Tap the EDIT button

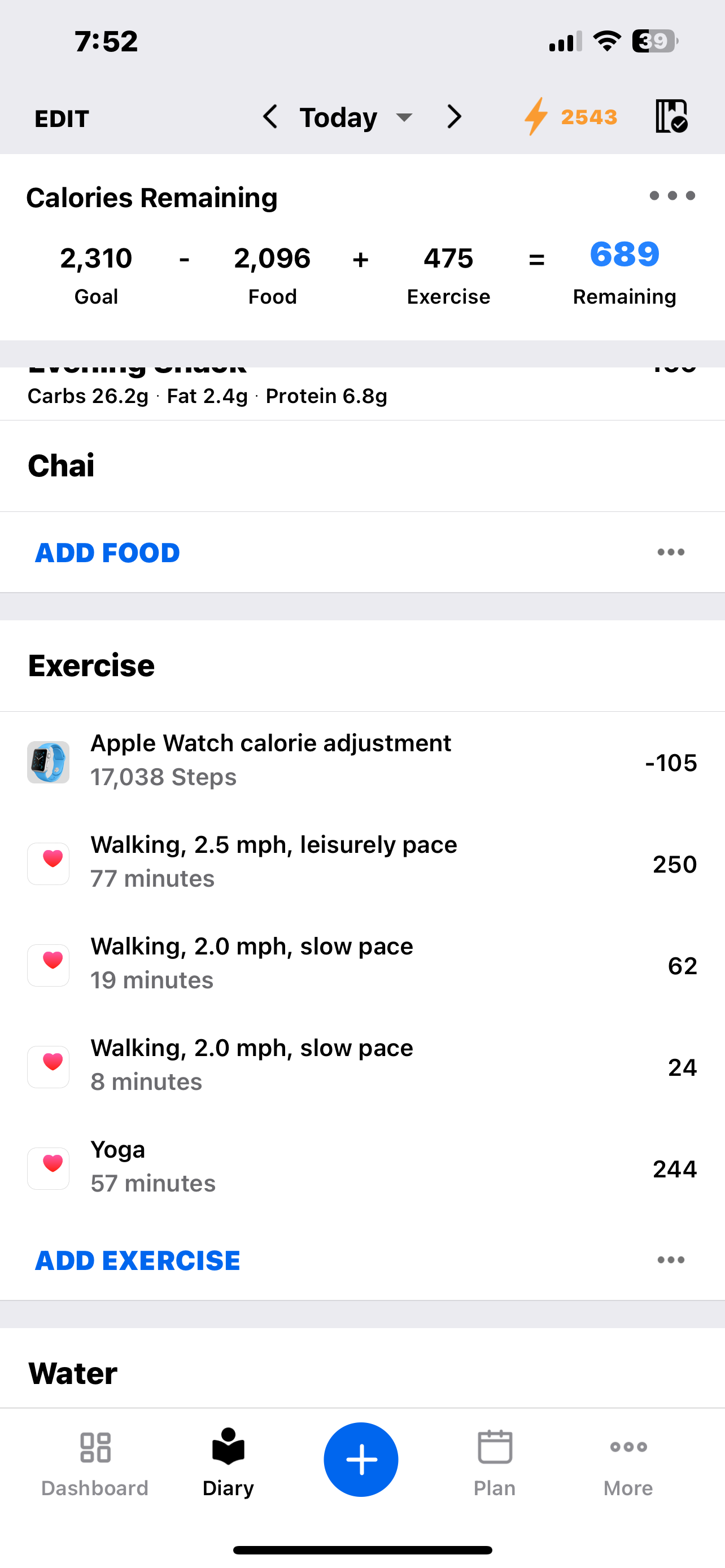62,118
